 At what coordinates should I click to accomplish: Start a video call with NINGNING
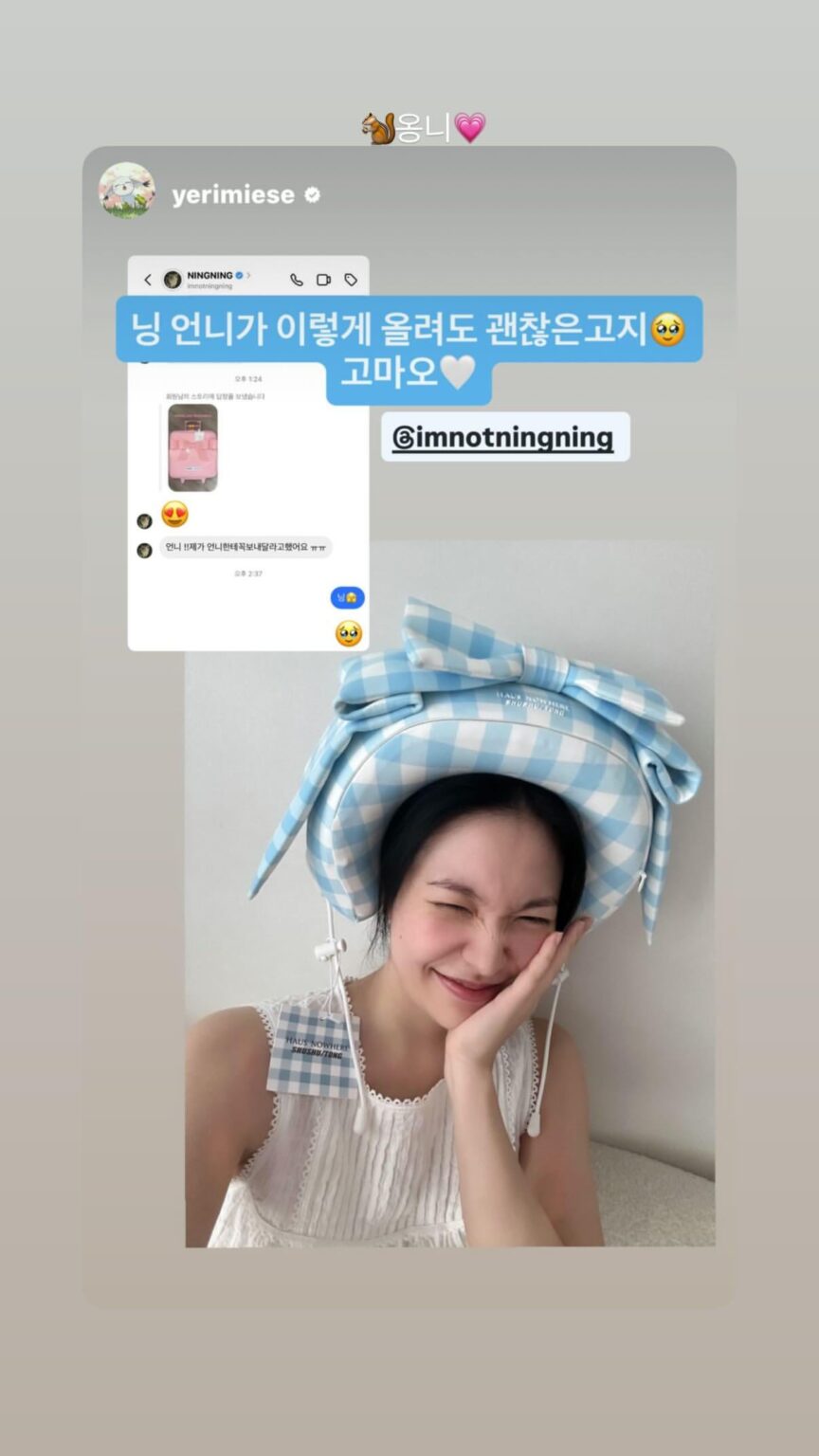coord(325,282)
